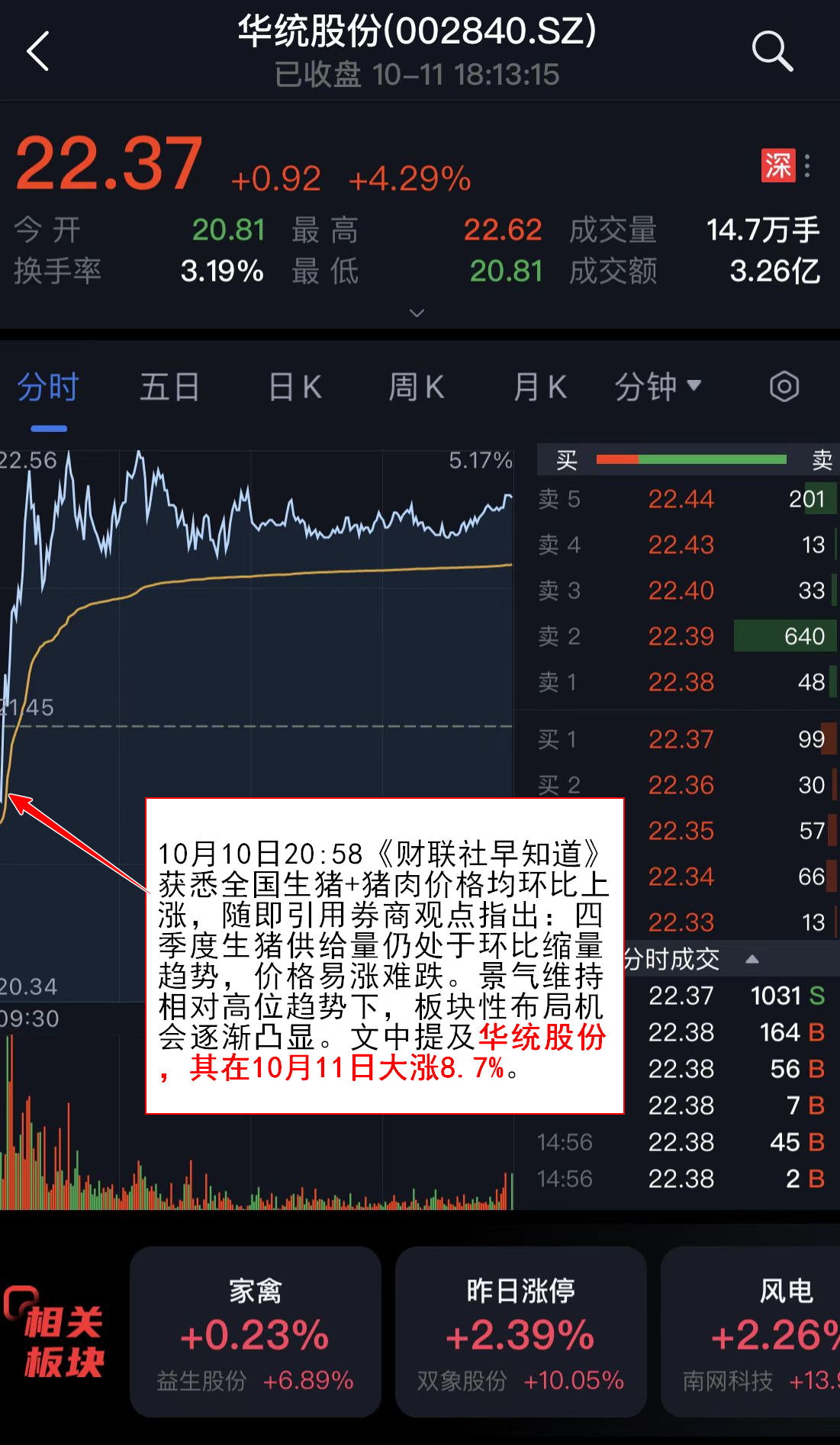Open the stock search magnifier
The width and height of the screenshot is (840, 1445).
point(772,51)
